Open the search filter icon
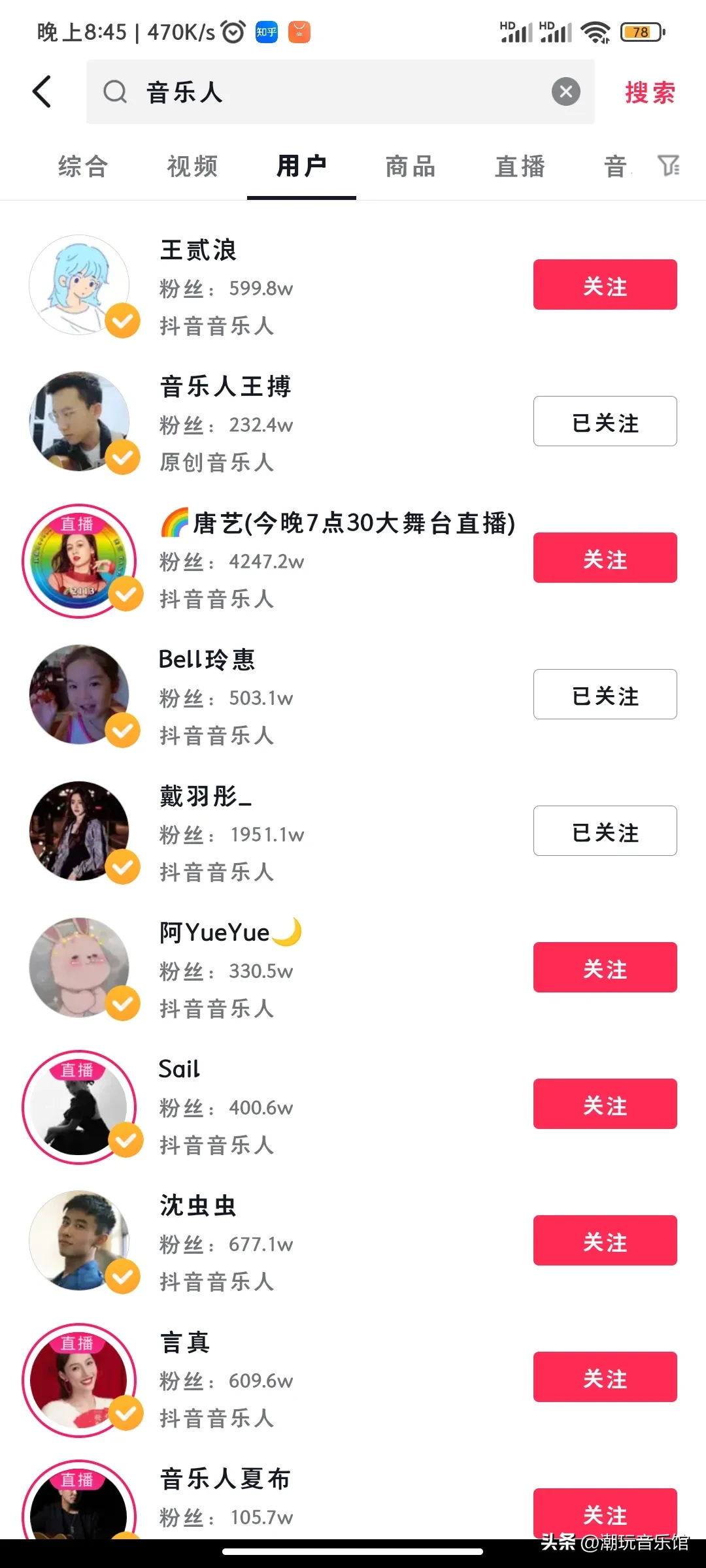This screenshot has width=706, height=1568. [x=668, y=166]
